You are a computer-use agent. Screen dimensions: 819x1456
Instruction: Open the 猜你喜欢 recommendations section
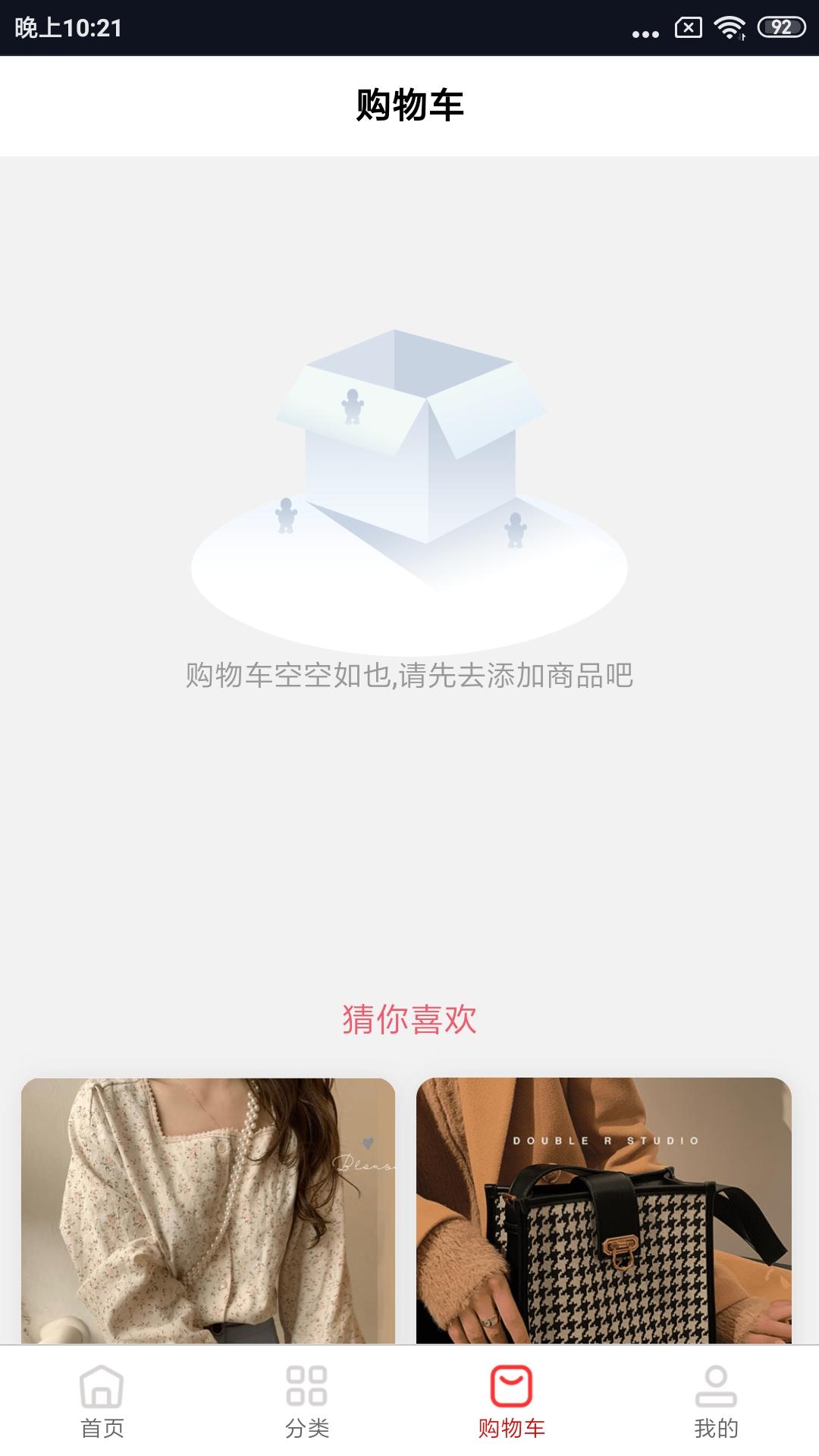(409, 1020)
